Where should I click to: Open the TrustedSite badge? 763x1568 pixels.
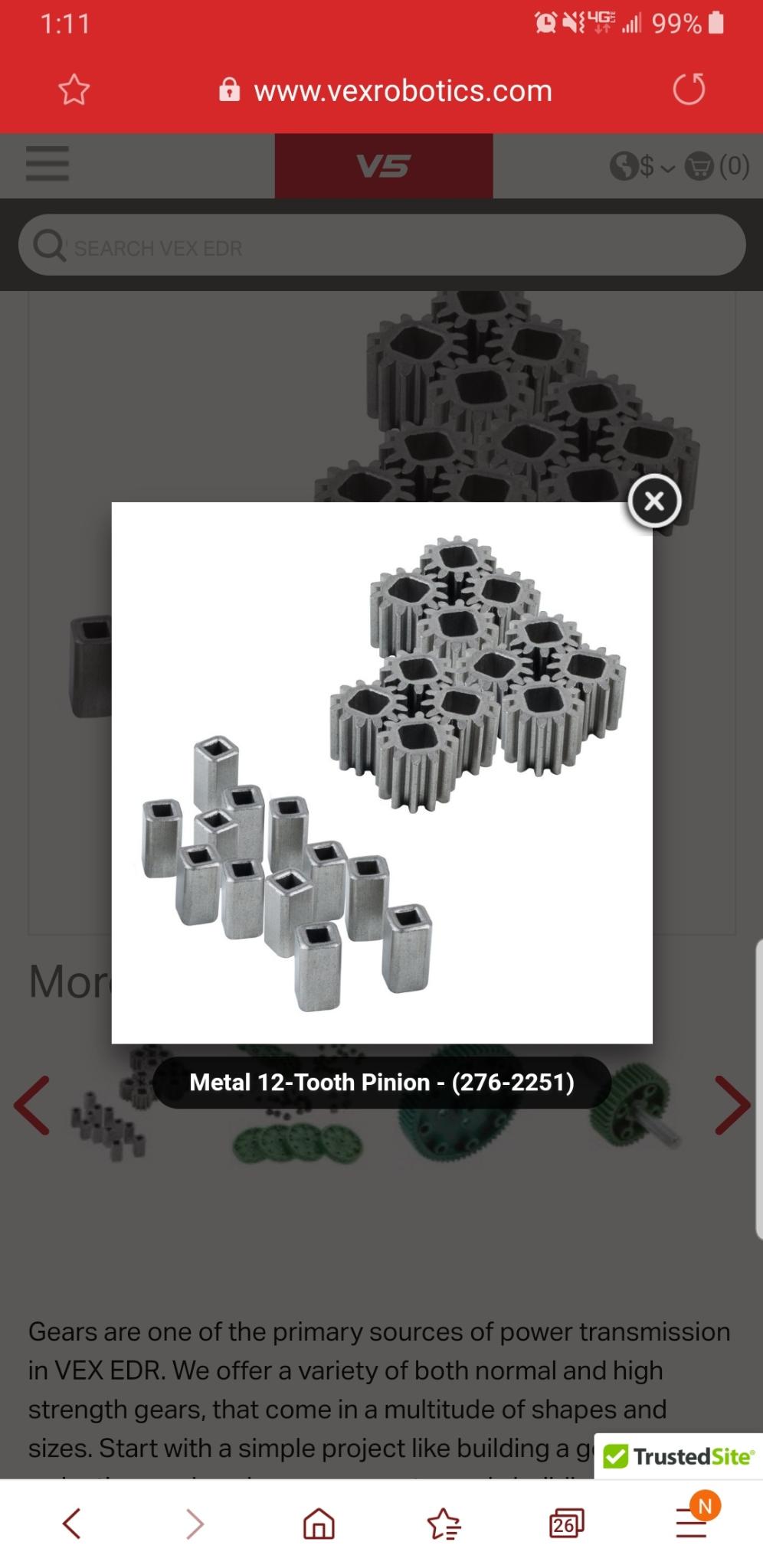679,1456
